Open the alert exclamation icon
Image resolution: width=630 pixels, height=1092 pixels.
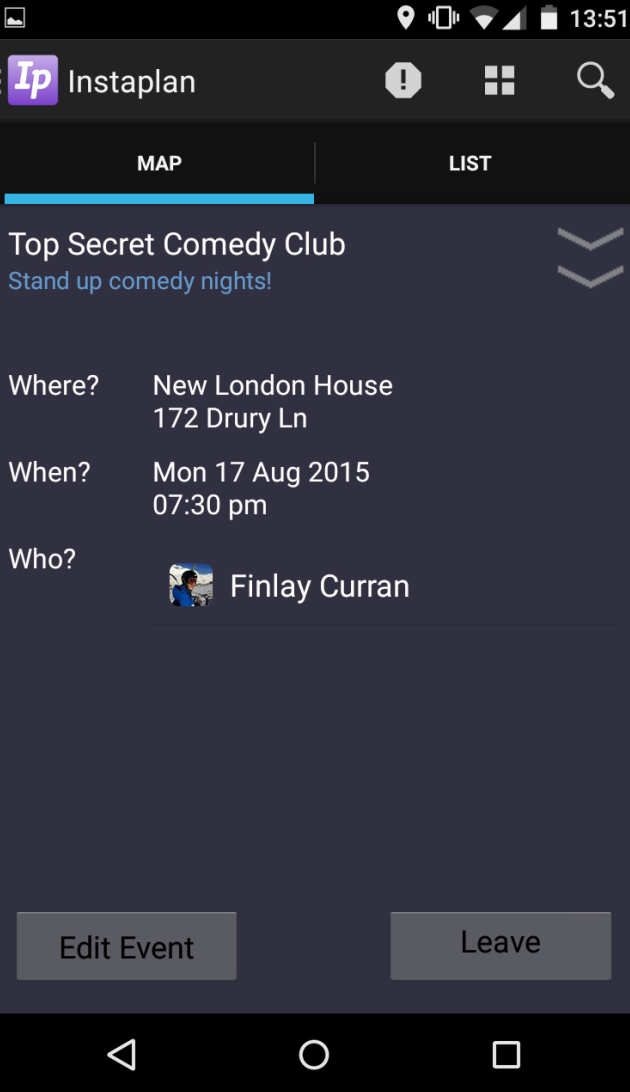tap(403, 81)
